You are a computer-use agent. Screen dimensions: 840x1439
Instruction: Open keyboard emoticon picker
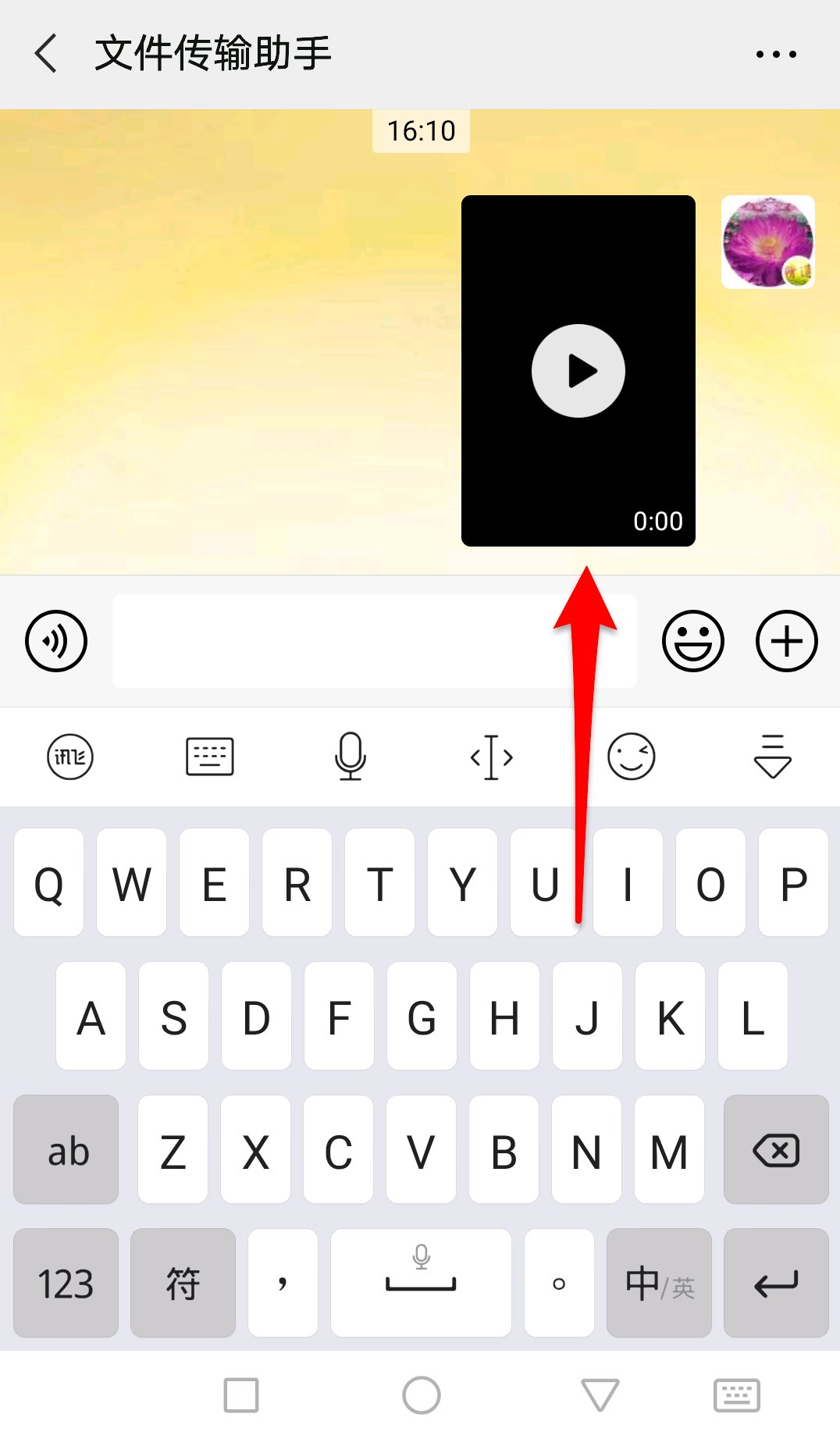(x=631, y=757)
